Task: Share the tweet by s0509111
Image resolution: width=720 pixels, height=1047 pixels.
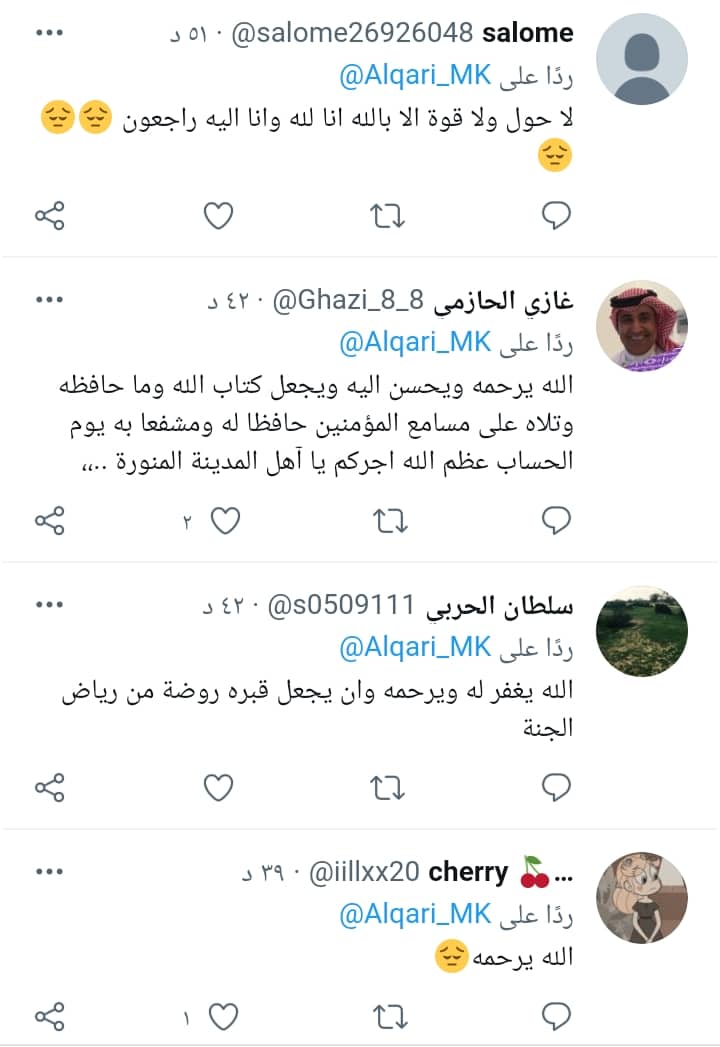Action: tap(50, 788)
